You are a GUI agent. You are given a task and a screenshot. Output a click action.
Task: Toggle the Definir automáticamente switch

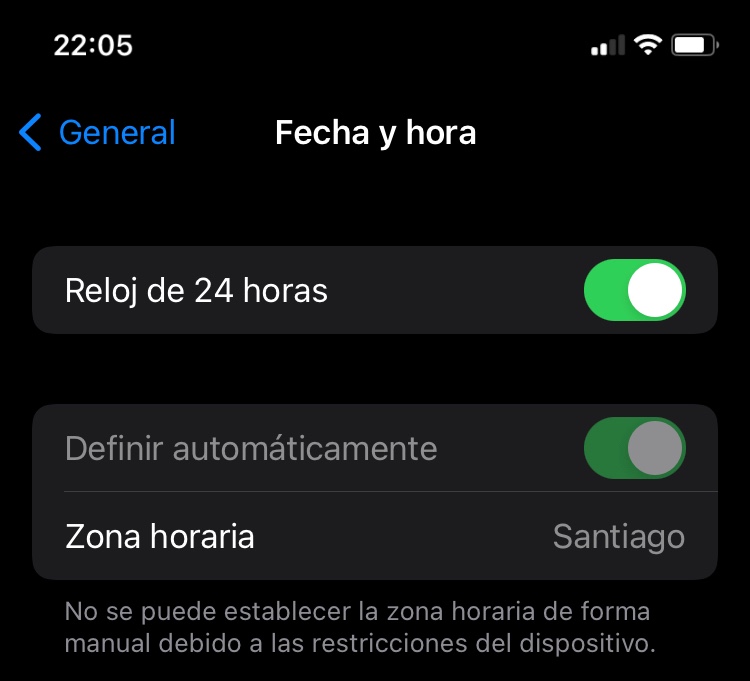(x=634, y=448)
